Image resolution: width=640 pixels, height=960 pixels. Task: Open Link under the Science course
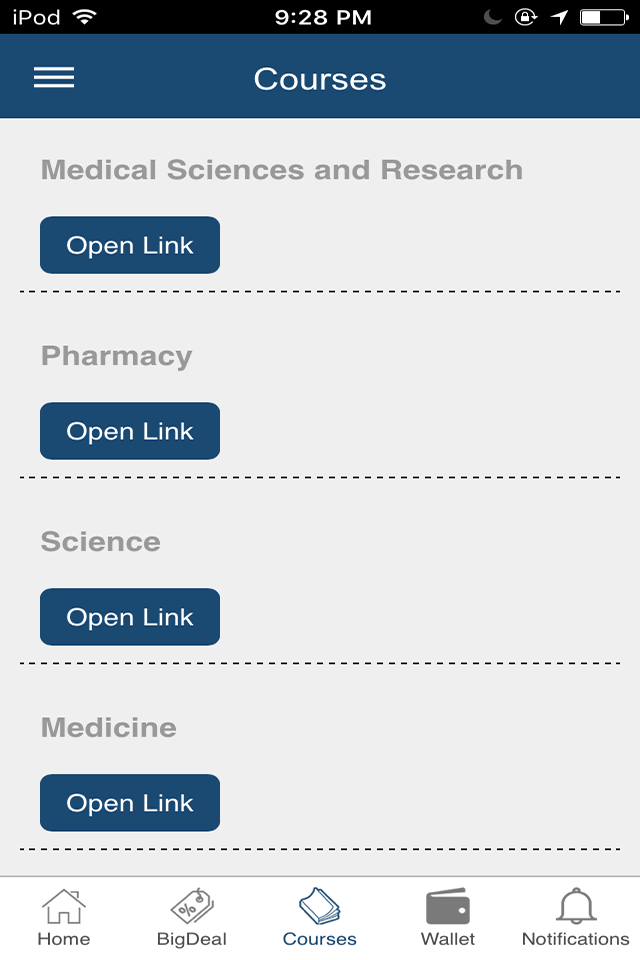pos(130,617)
